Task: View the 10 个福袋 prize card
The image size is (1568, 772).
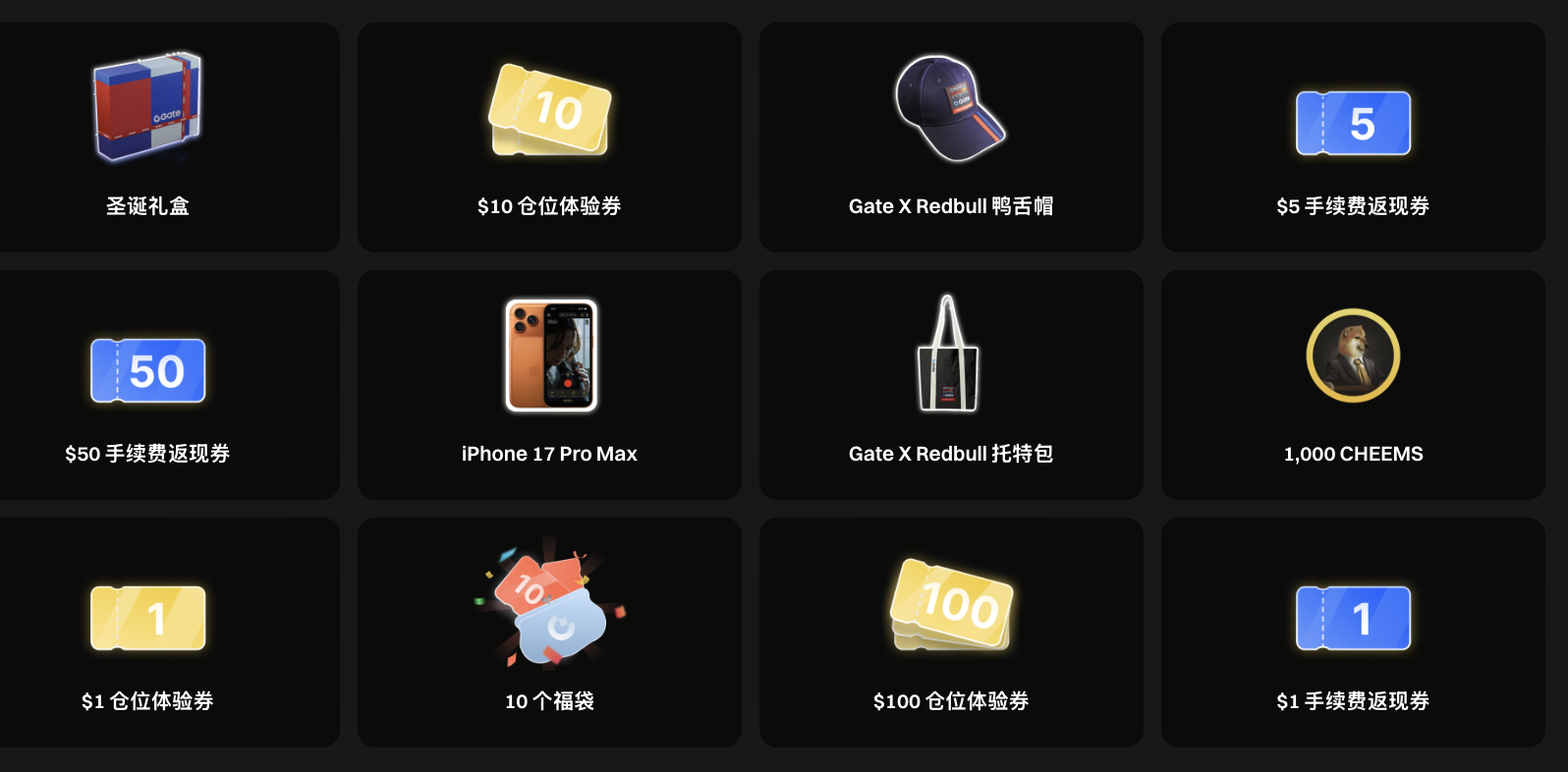Action: click(x=549, y=633)
